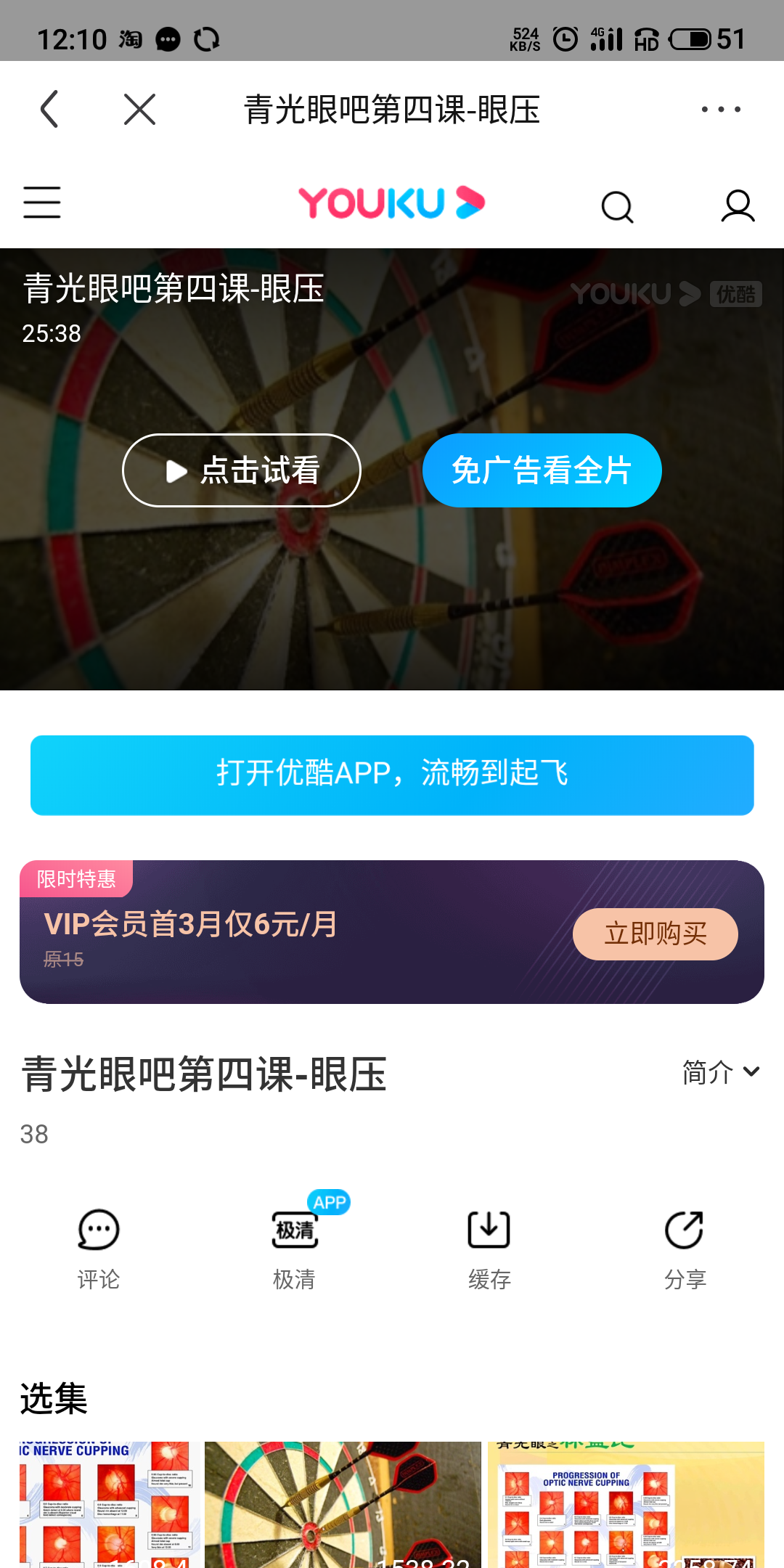Expand the 简介 description
Image resolution: width=784 pixels, height=1568 pixels.
click(x=721, y=1072)
